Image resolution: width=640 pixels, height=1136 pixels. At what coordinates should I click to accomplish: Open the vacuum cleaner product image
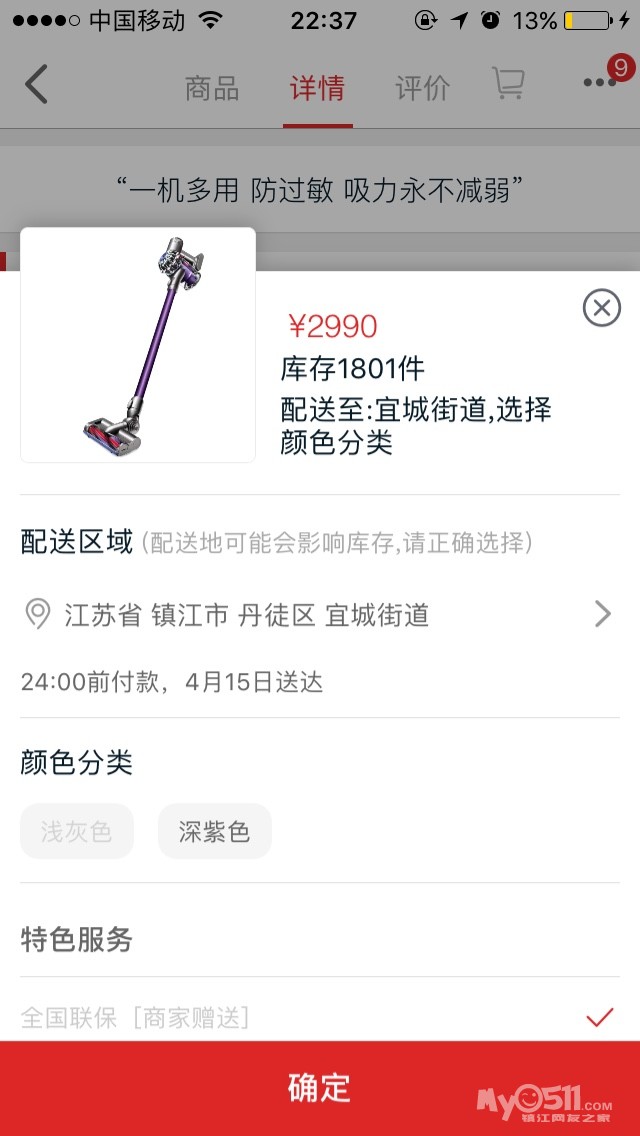[x=138, y=345]
